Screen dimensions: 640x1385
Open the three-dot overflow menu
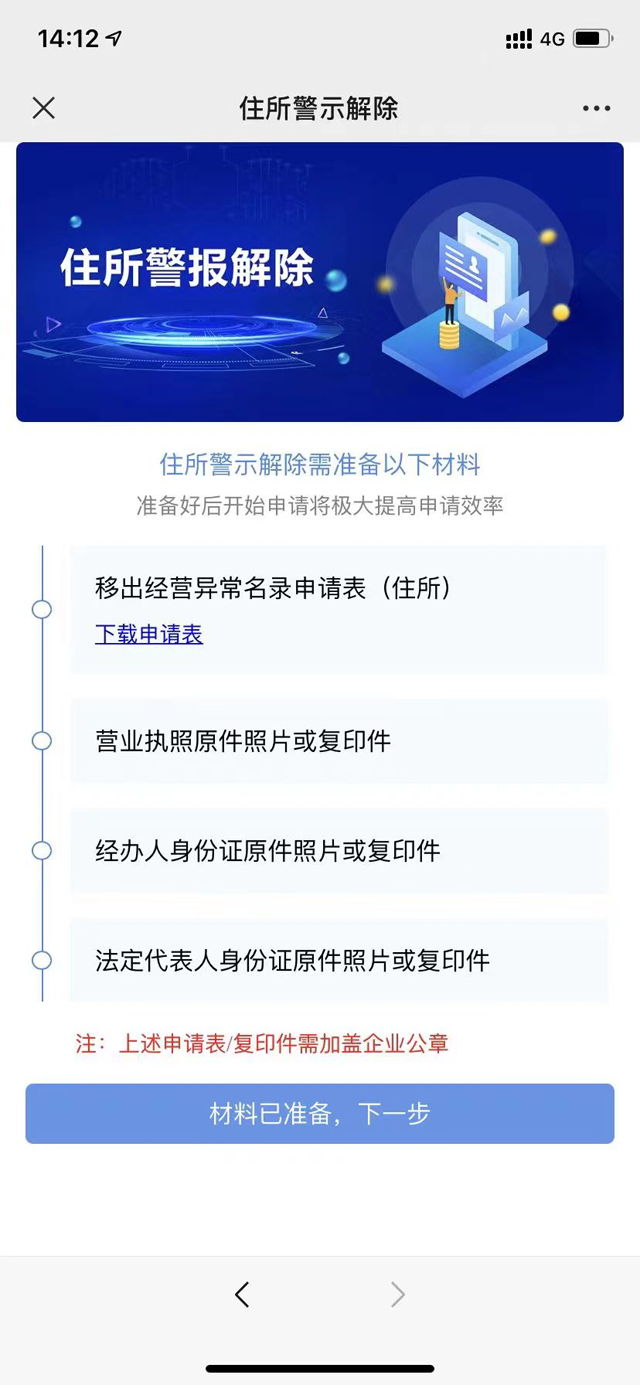[x=596, y=108]
